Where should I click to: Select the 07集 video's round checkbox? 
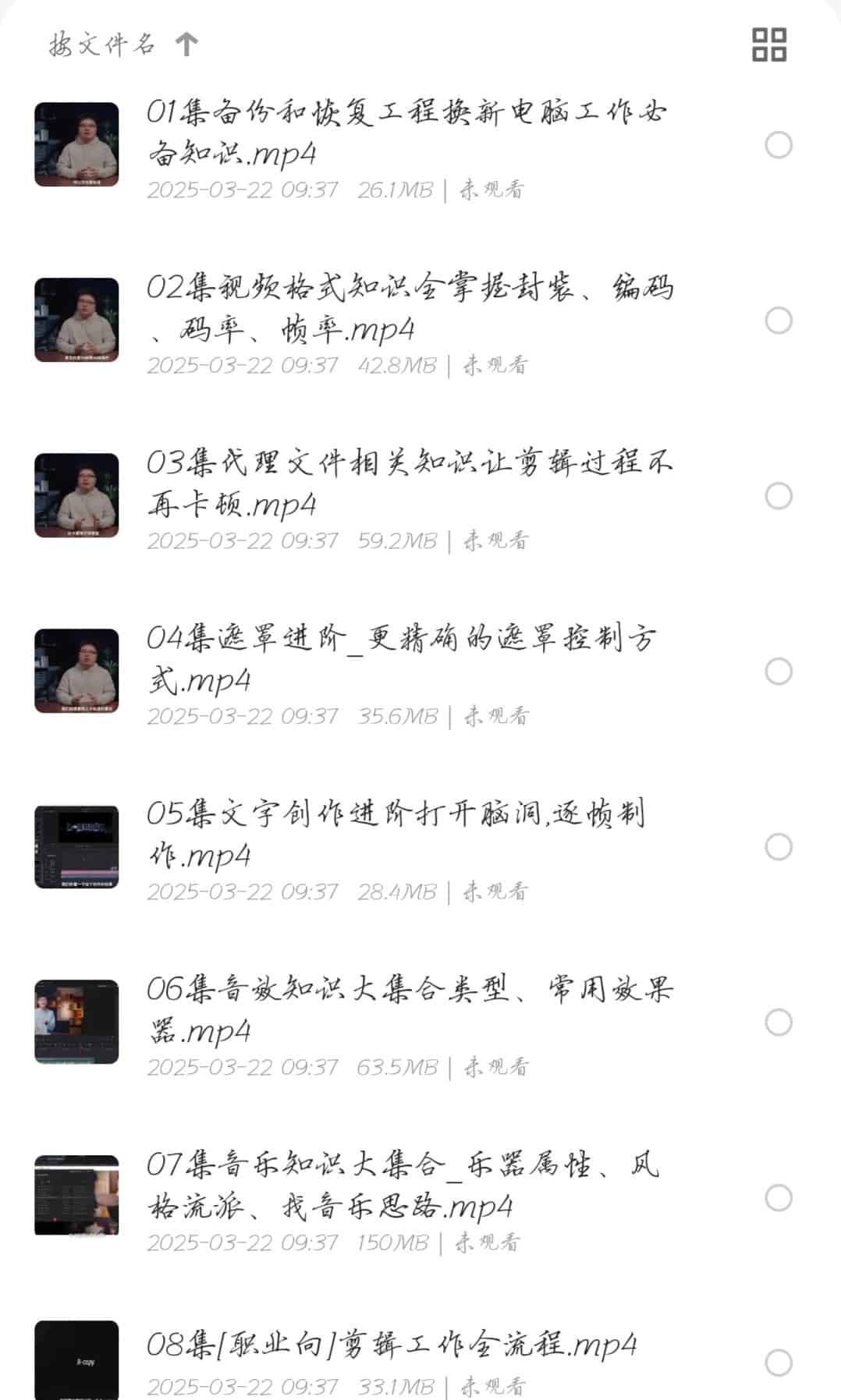point(779,1198)
